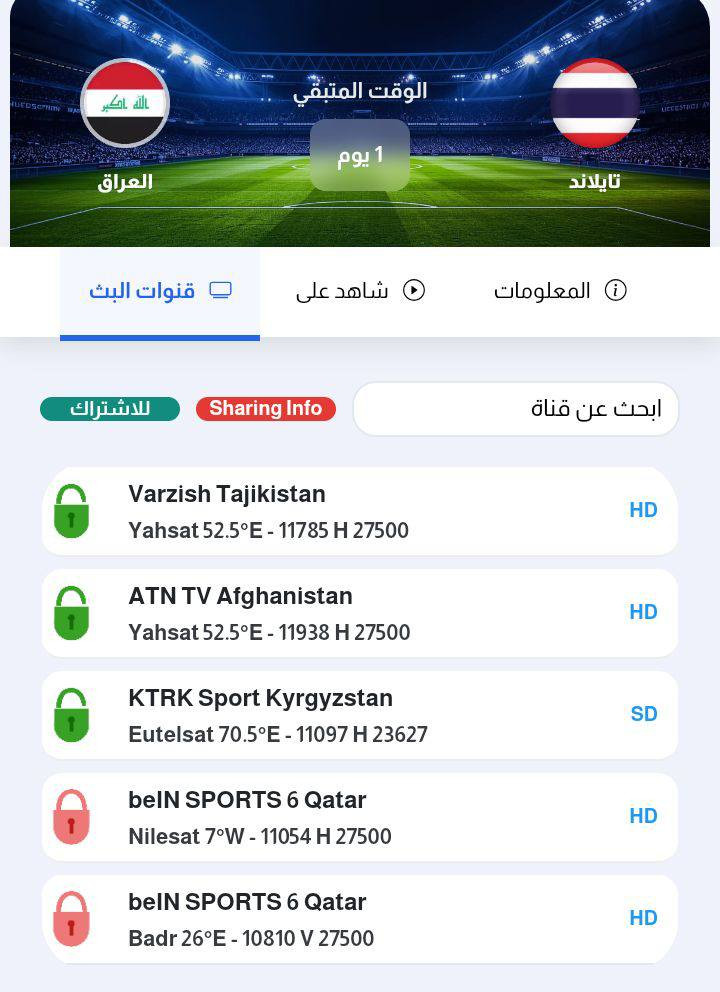This screenshot has width=720, height=992.
Task: Open details for KTRK Sport Kyrgyzstan channel
Action: point(360,715)
